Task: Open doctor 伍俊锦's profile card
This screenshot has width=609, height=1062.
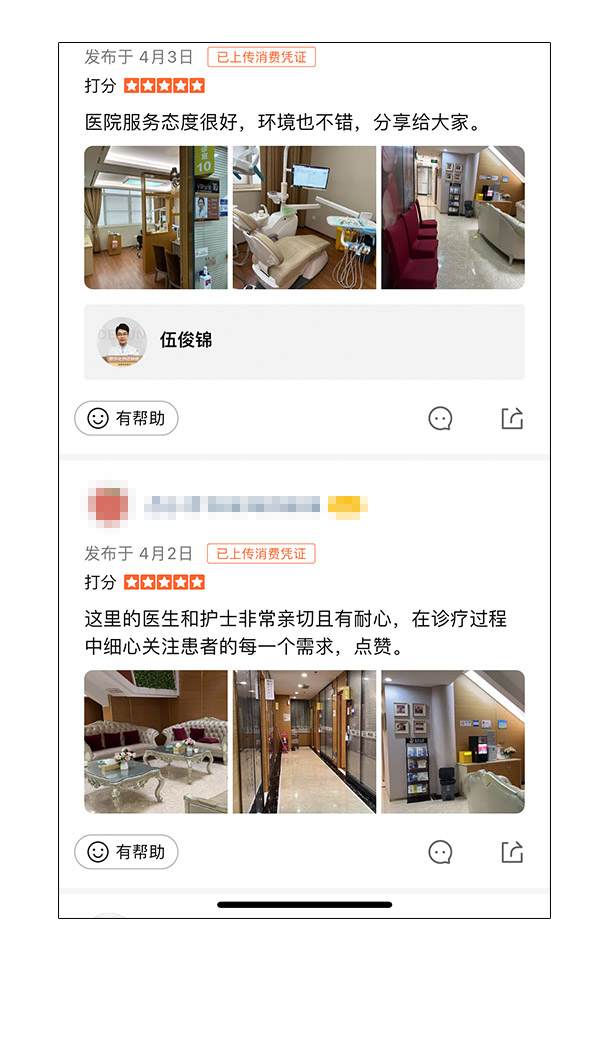Action: [304, 342]
